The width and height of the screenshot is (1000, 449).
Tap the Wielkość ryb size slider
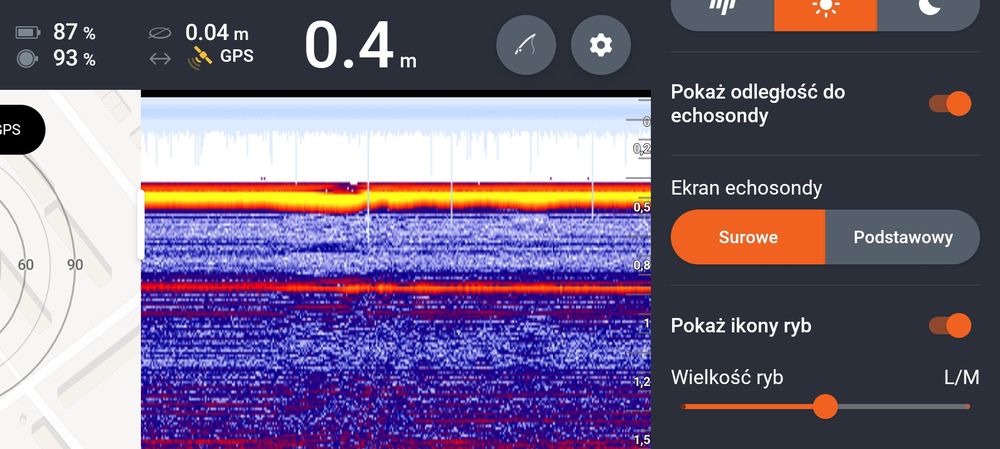point(825,406)
